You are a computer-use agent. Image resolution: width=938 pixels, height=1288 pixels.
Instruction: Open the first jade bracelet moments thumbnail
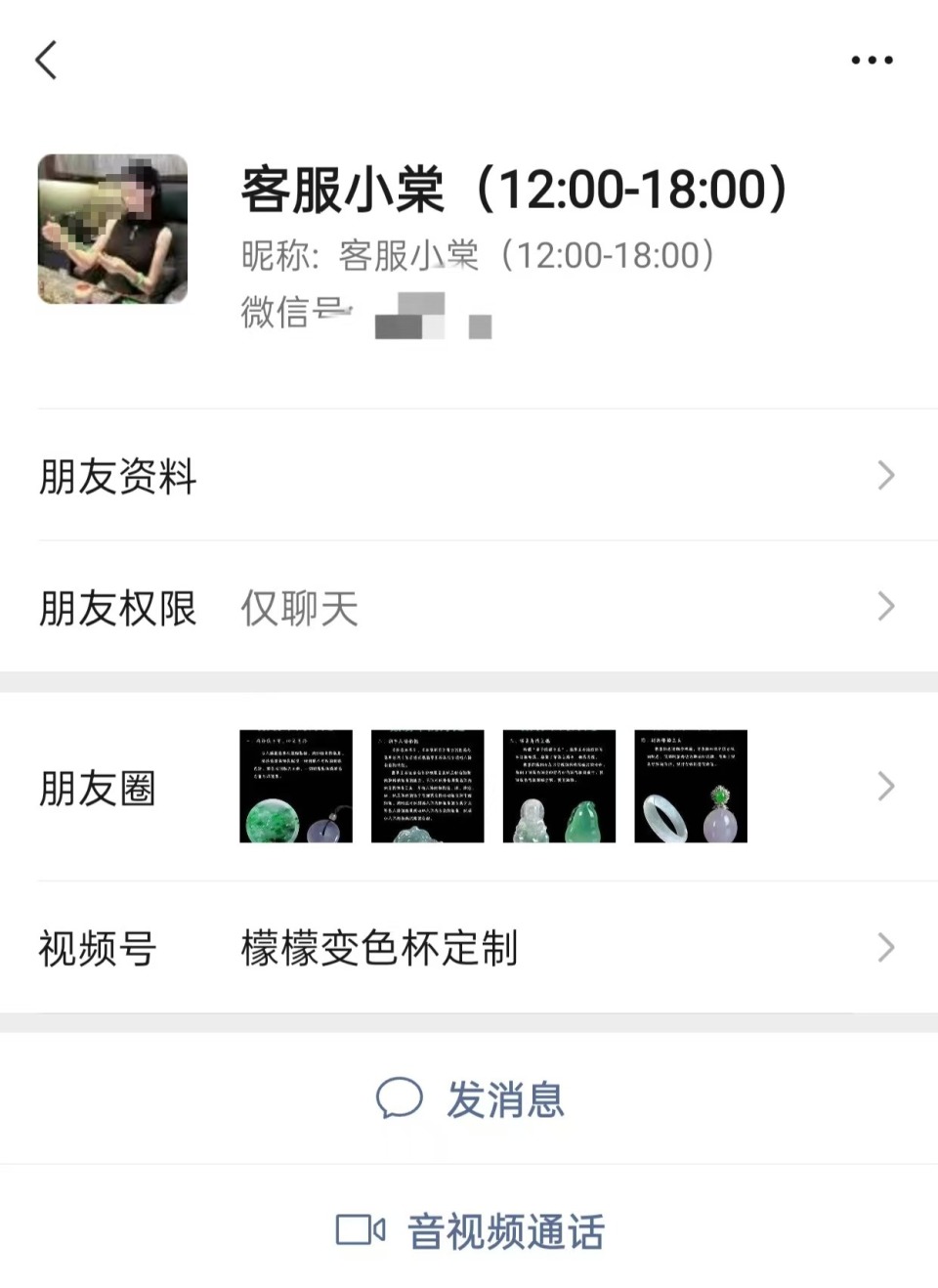295,786
